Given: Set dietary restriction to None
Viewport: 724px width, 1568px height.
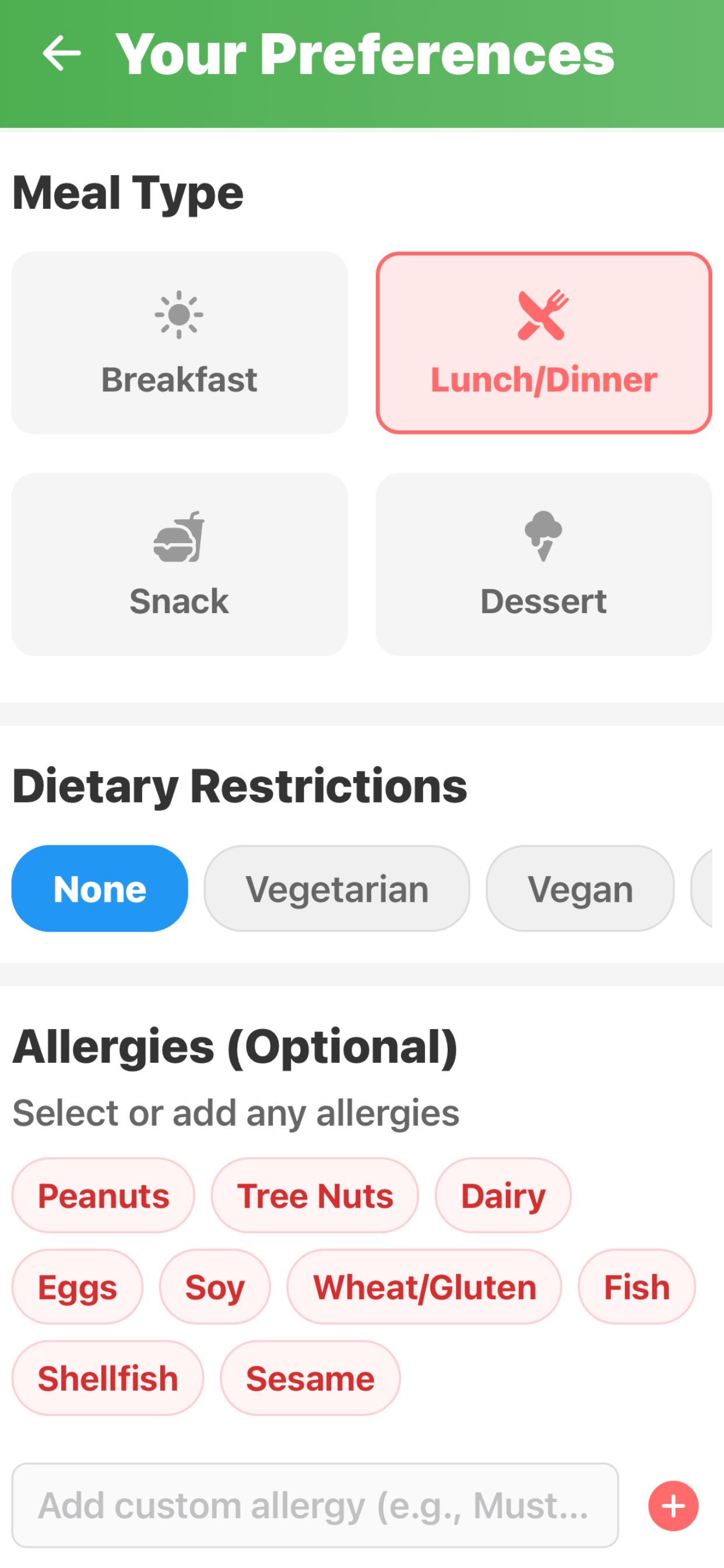Looking at the screenshot, I should point(100,888).
